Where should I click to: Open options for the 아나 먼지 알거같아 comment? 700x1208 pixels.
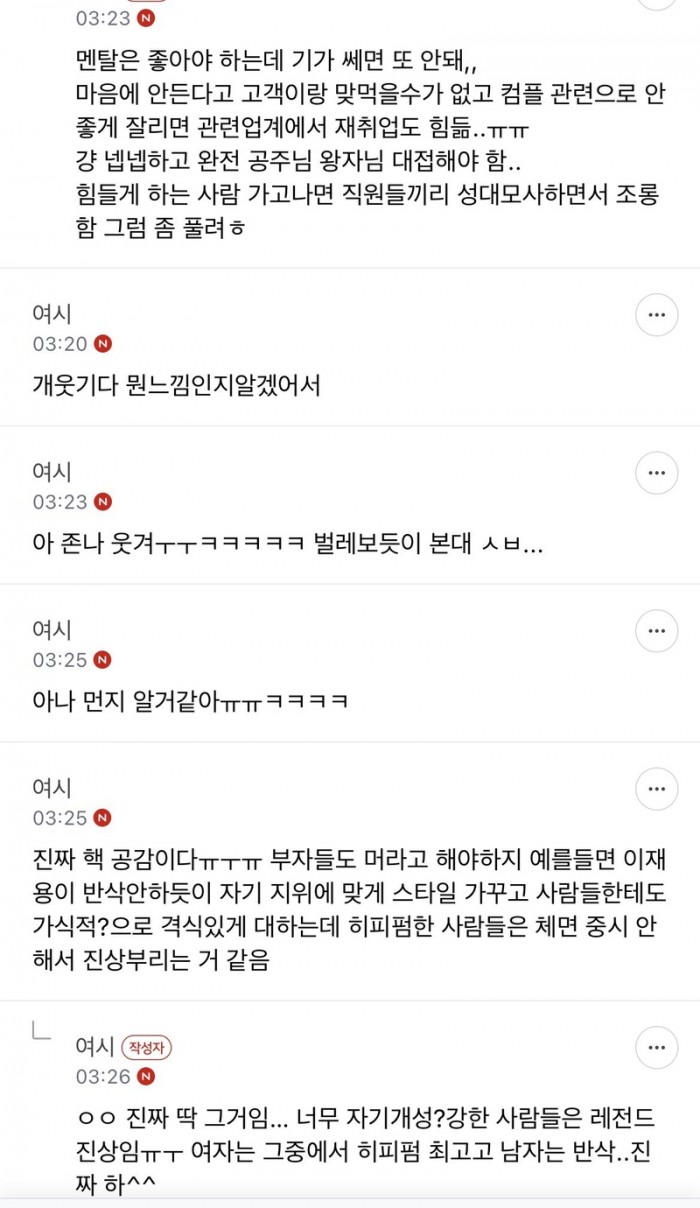tap(657, 630)
